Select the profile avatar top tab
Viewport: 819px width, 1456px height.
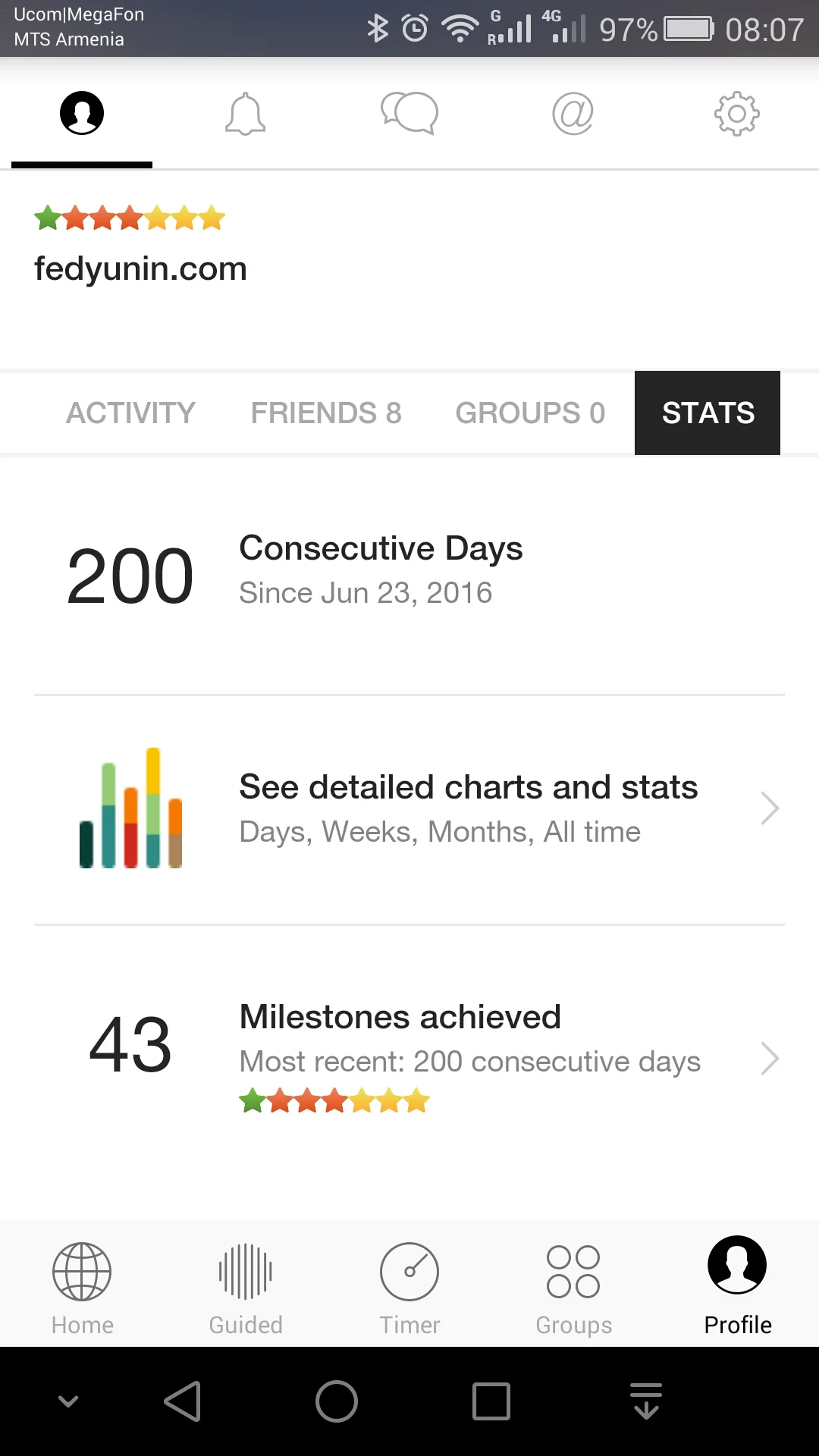(x=82, y=114)
